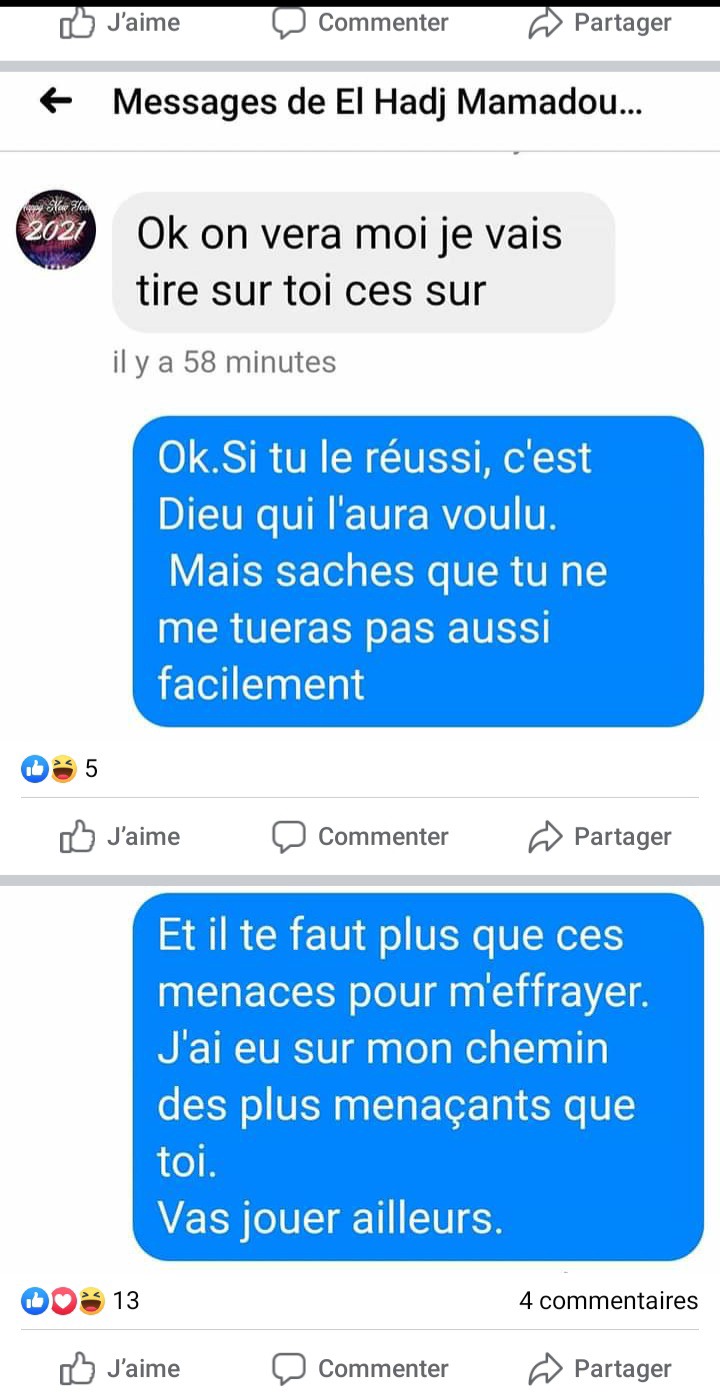This screenshot has width=720, height=1400.
Task: Tap J'aime above the 'Messages de El Hadj' photo
Action: pos(120,23)
